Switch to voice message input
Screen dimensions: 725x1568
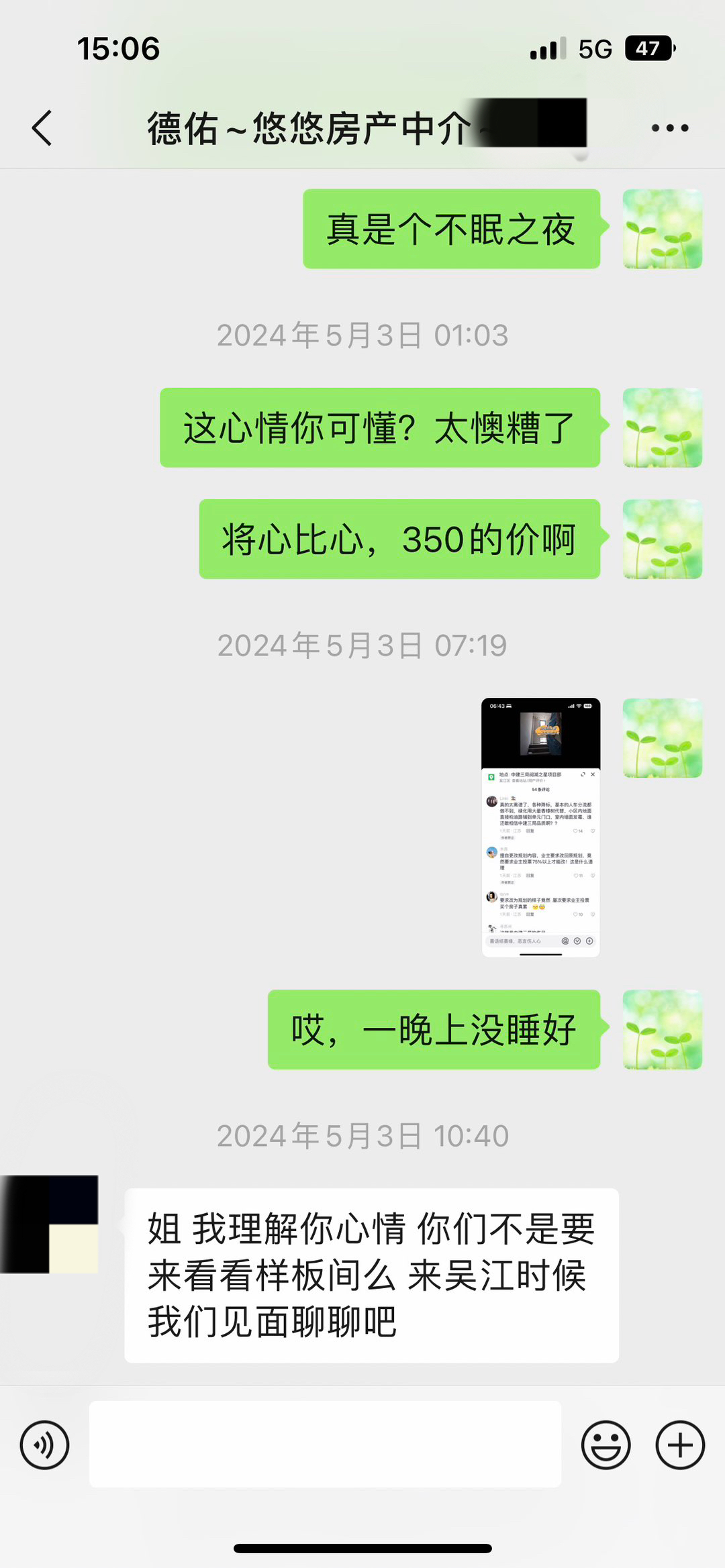click(x=44, y=1445)
